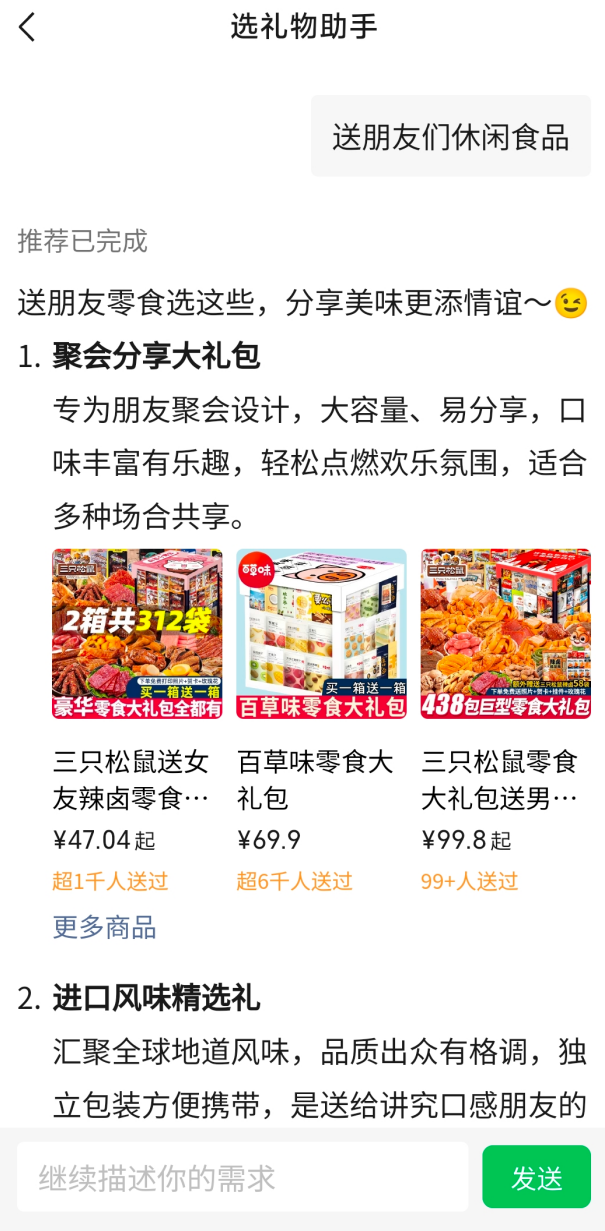Tap the green 发送 button
Image resolution: width=605 pixels, height=1231 pixels.
[536, 1178]
